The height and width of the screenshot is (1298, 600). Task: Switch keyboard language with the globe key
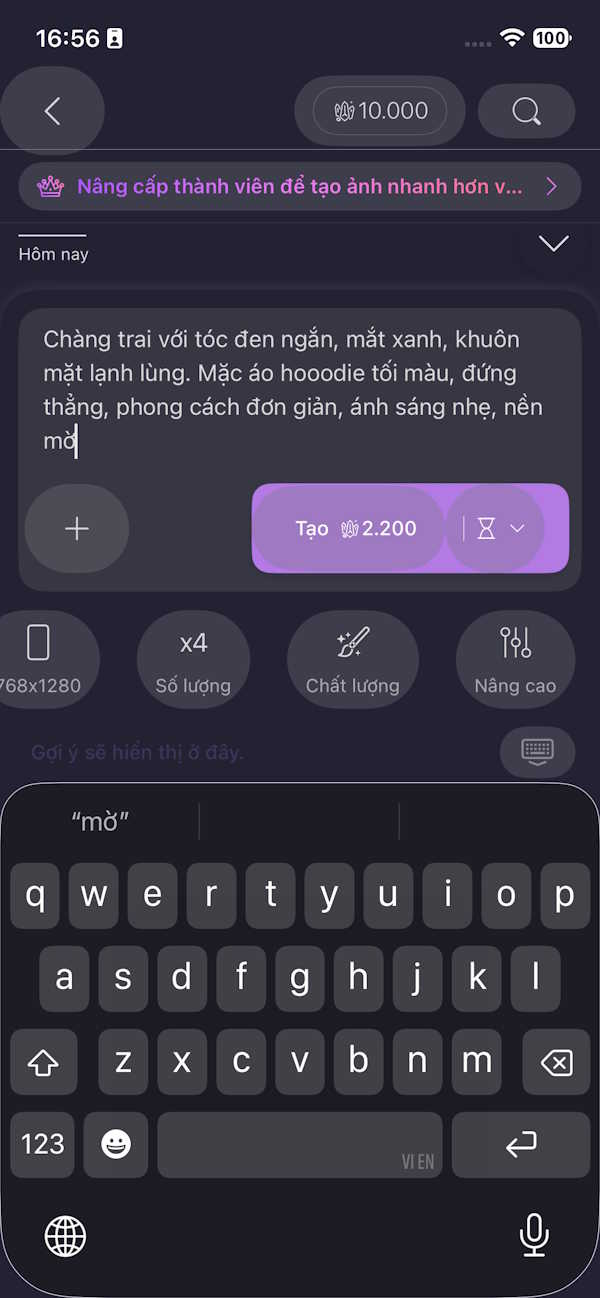pyautogui.click(x=66, y=1236)
